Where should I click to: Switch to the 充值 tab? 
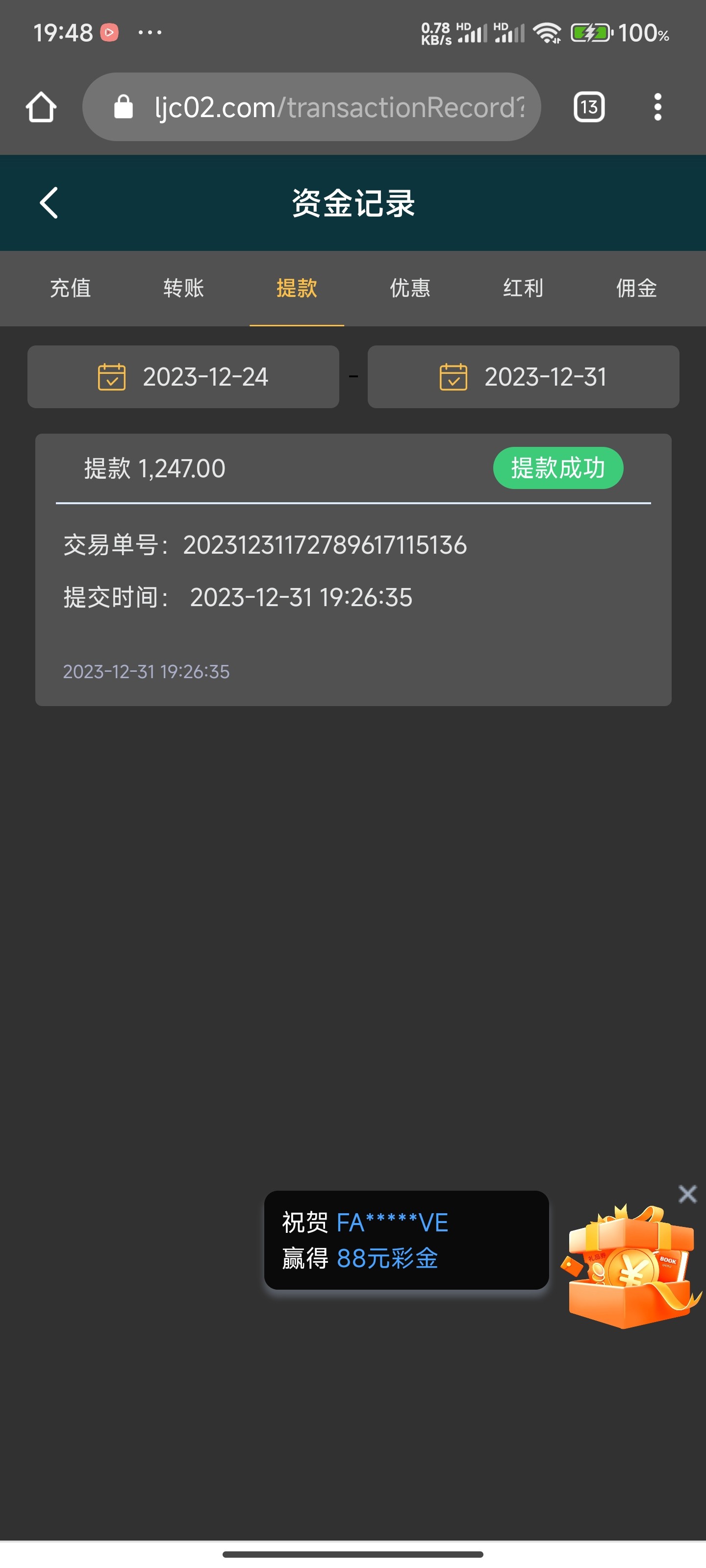70,288
